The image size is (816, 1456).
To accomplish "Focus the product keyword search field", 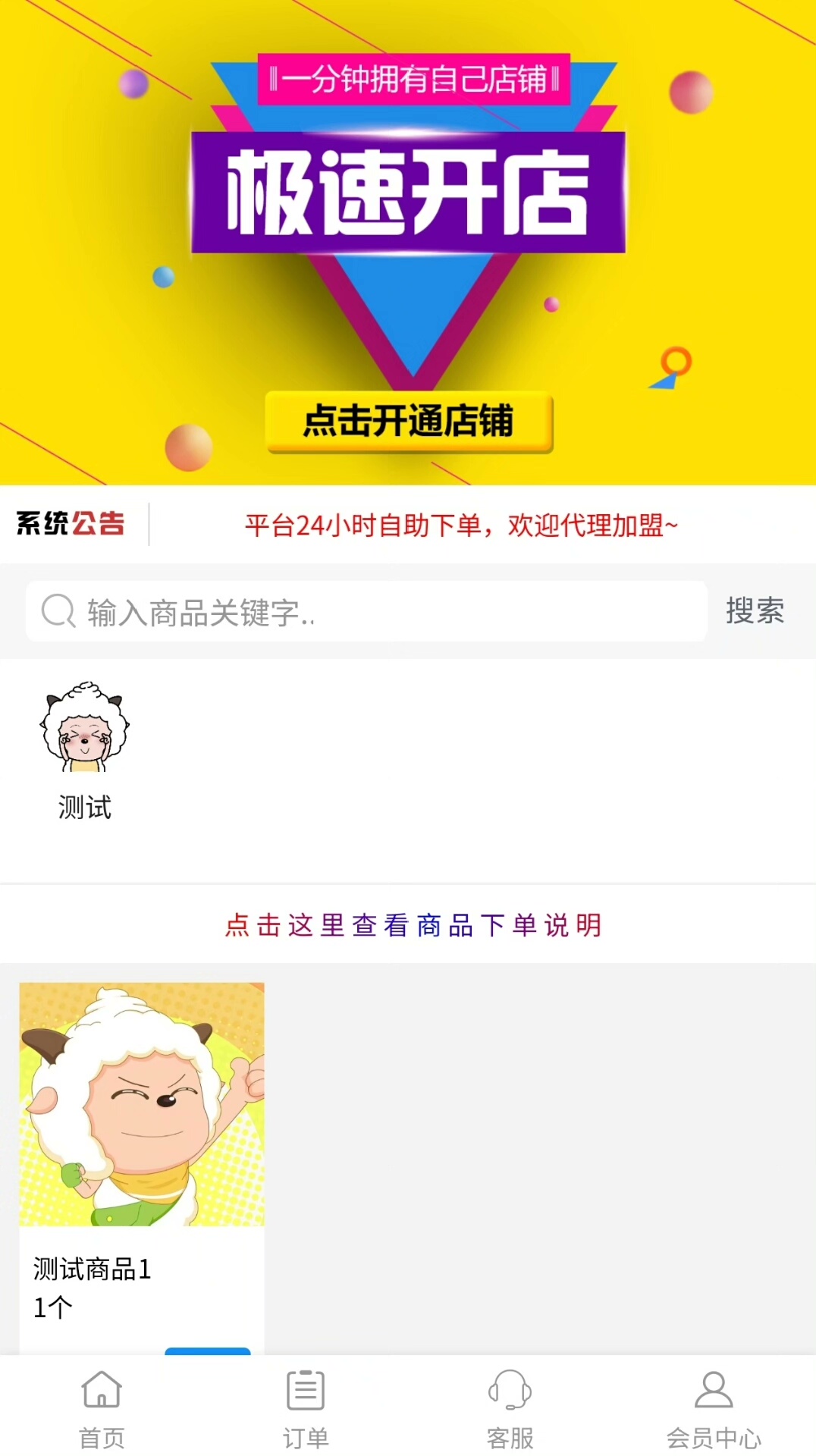I will 379,612.
